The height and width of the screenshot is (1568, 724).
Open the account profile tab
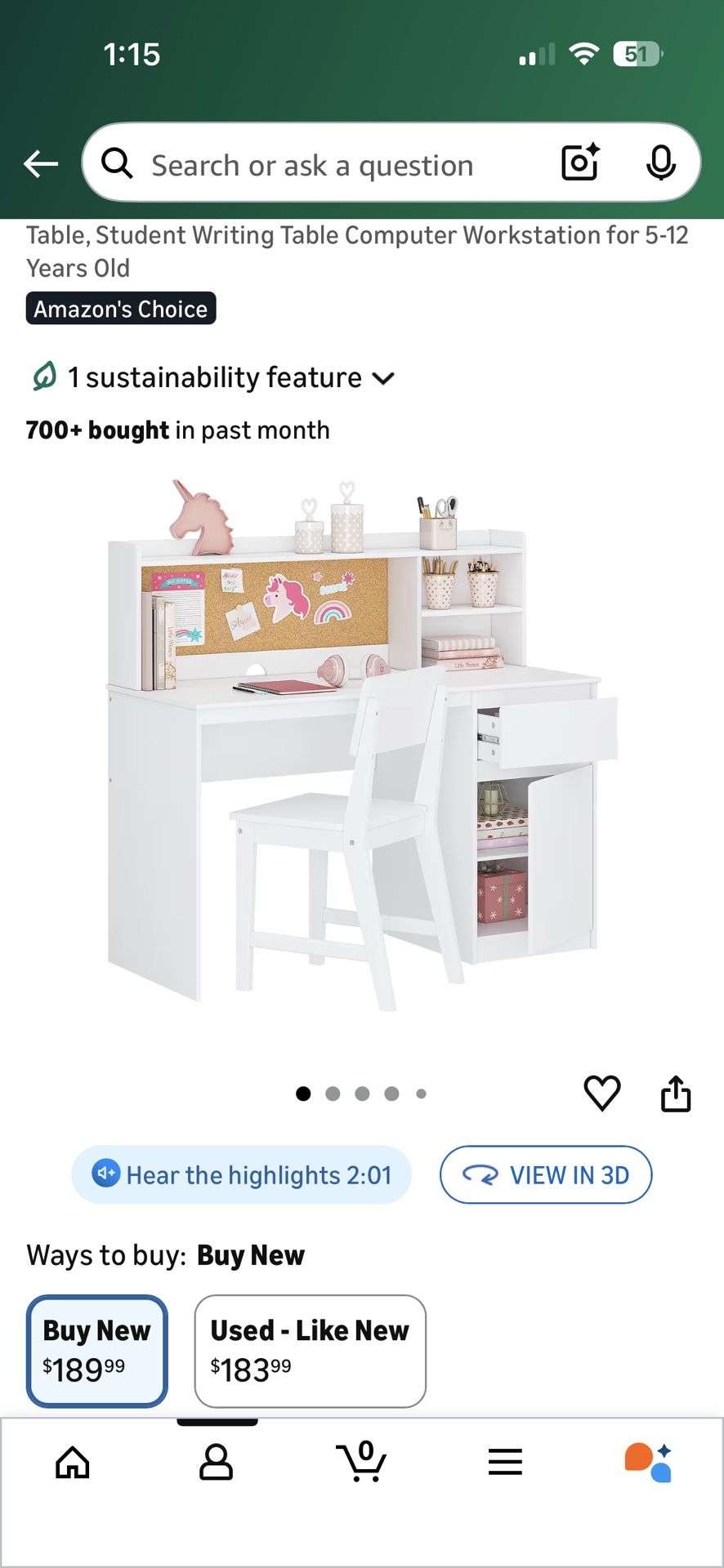click(x=217, y=1462)
